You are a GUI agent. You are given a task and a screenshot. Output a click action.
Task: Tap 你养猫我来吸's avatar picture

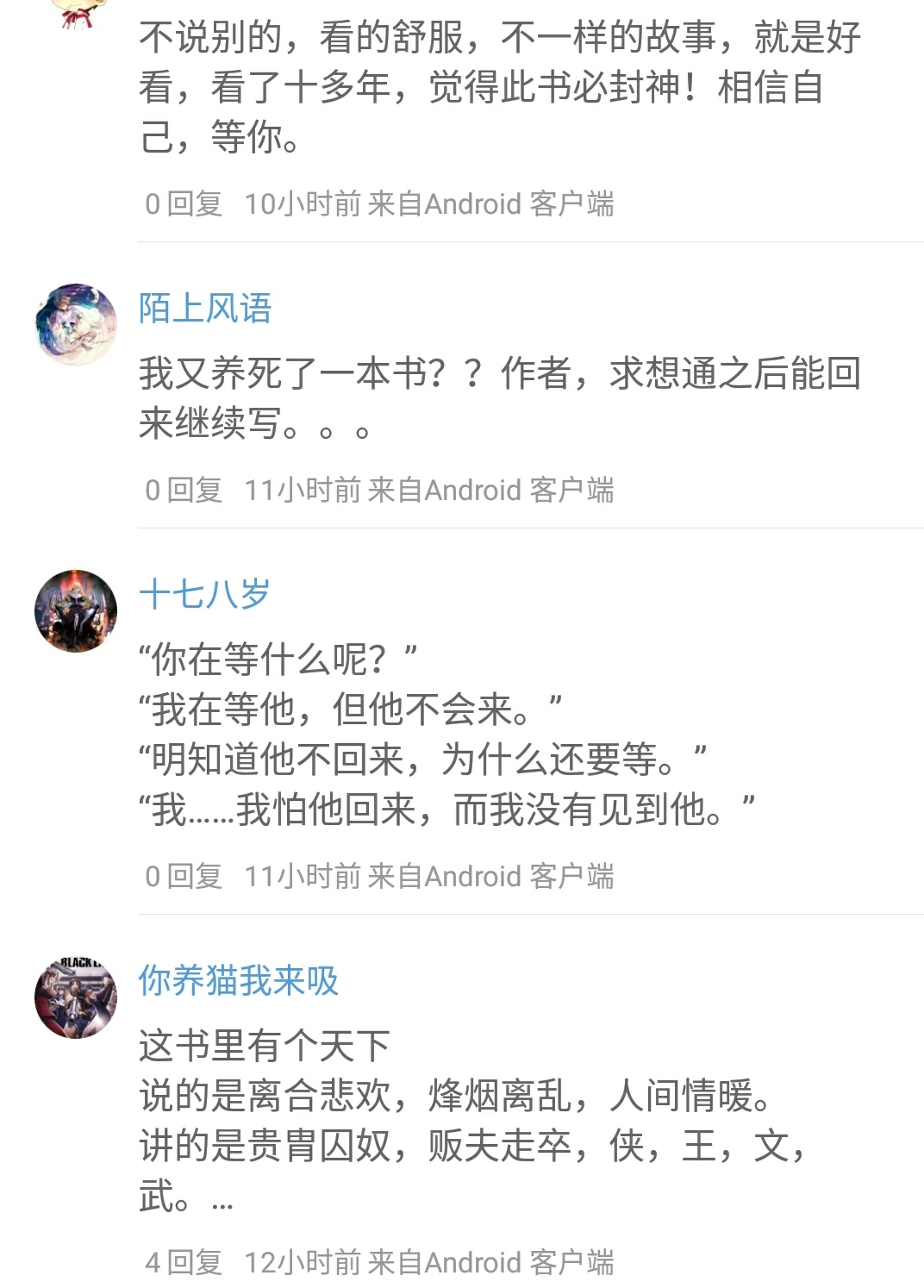point(76,997)
